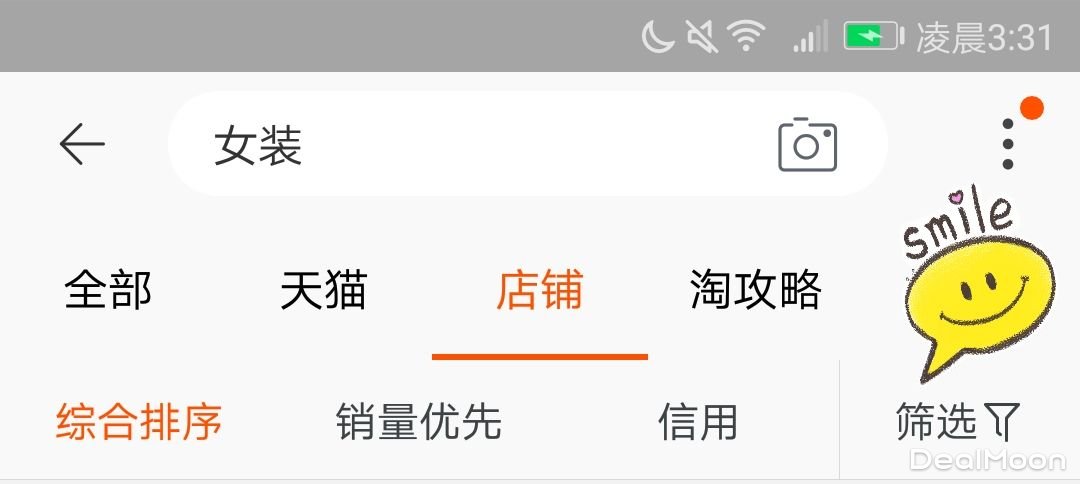Switch to the 天猫 tab
This screenshot has height=484, width=1080.
(x=323, y=291)
